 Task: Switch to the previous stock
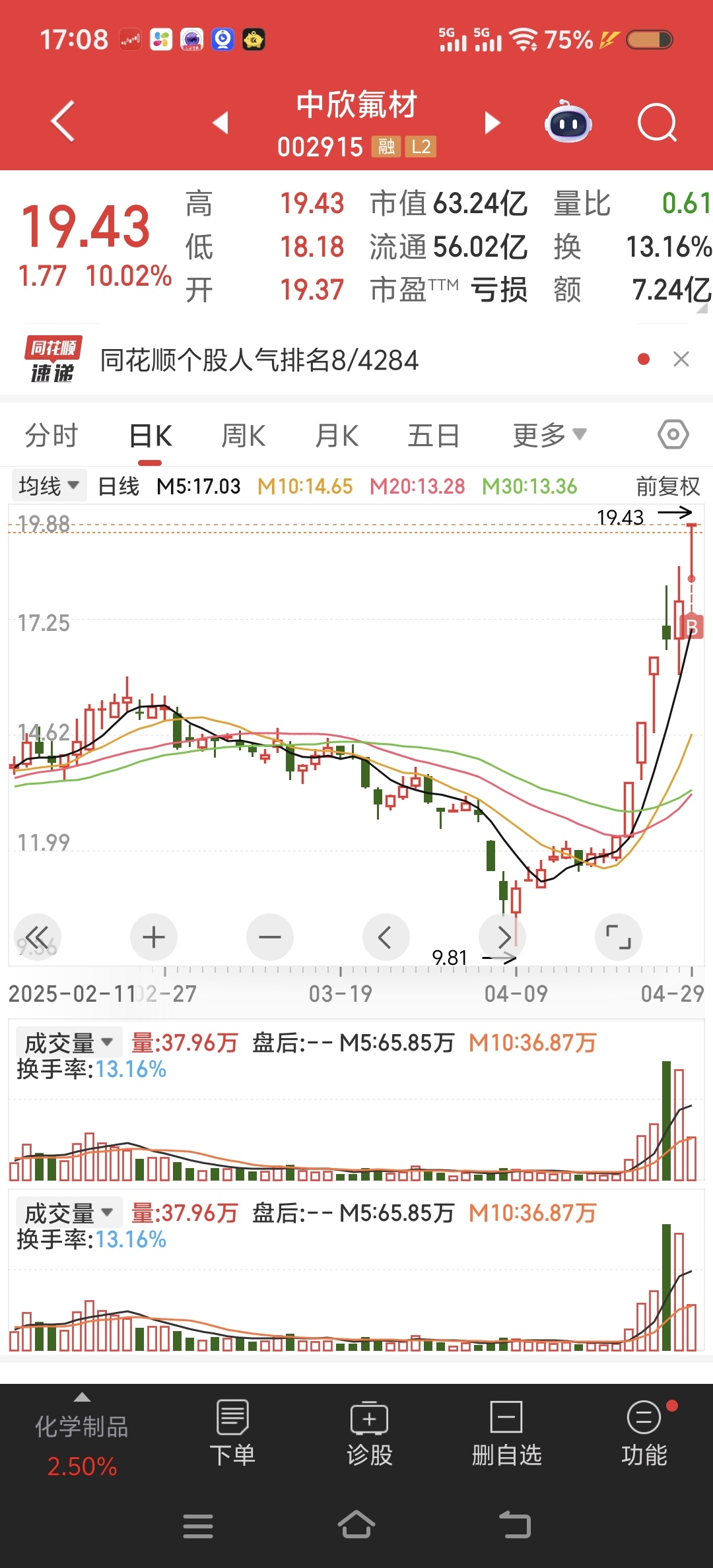coord(221,123)
